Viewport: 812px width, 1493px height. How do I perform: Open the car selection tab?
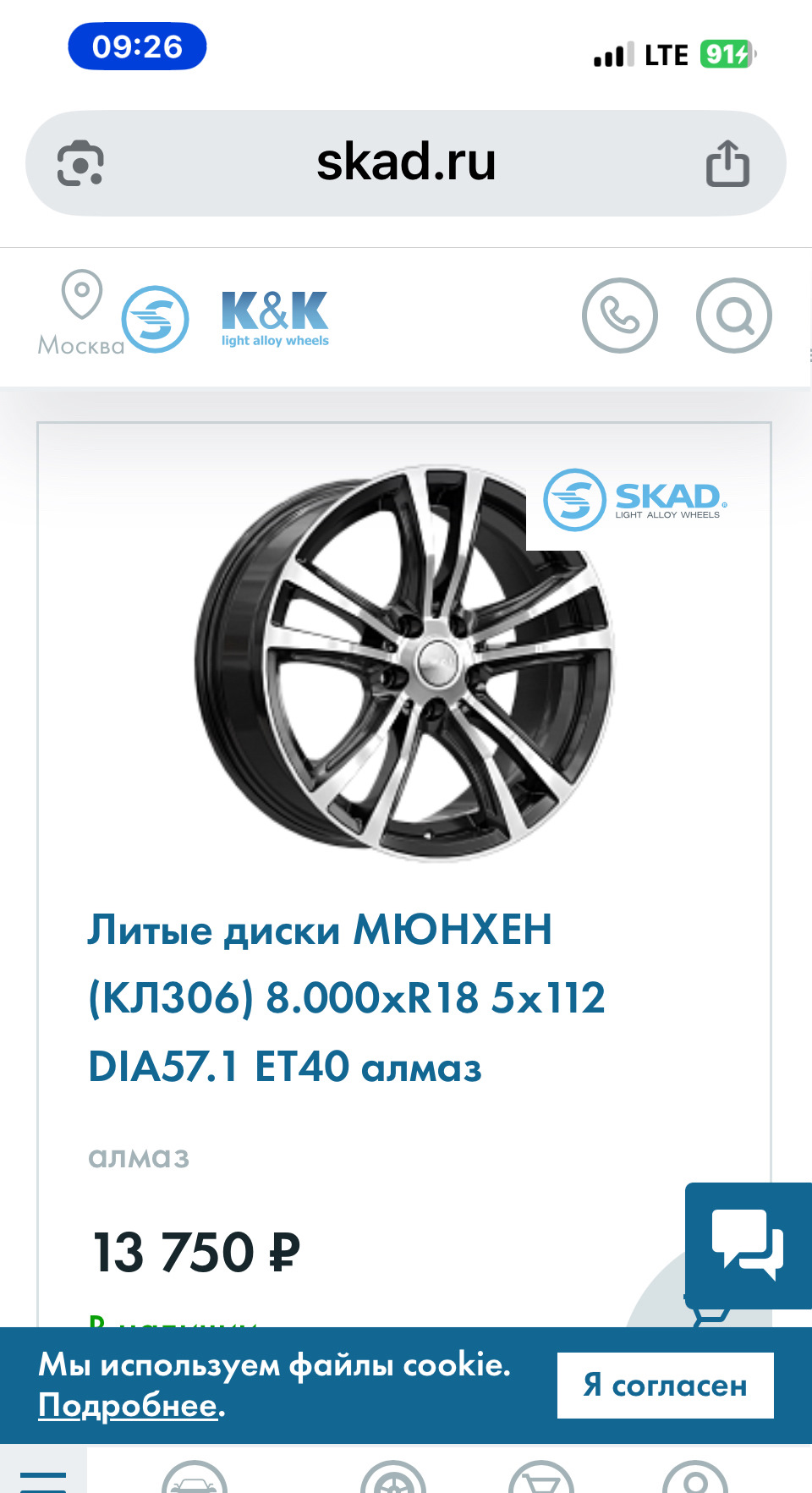(195, 1479)
